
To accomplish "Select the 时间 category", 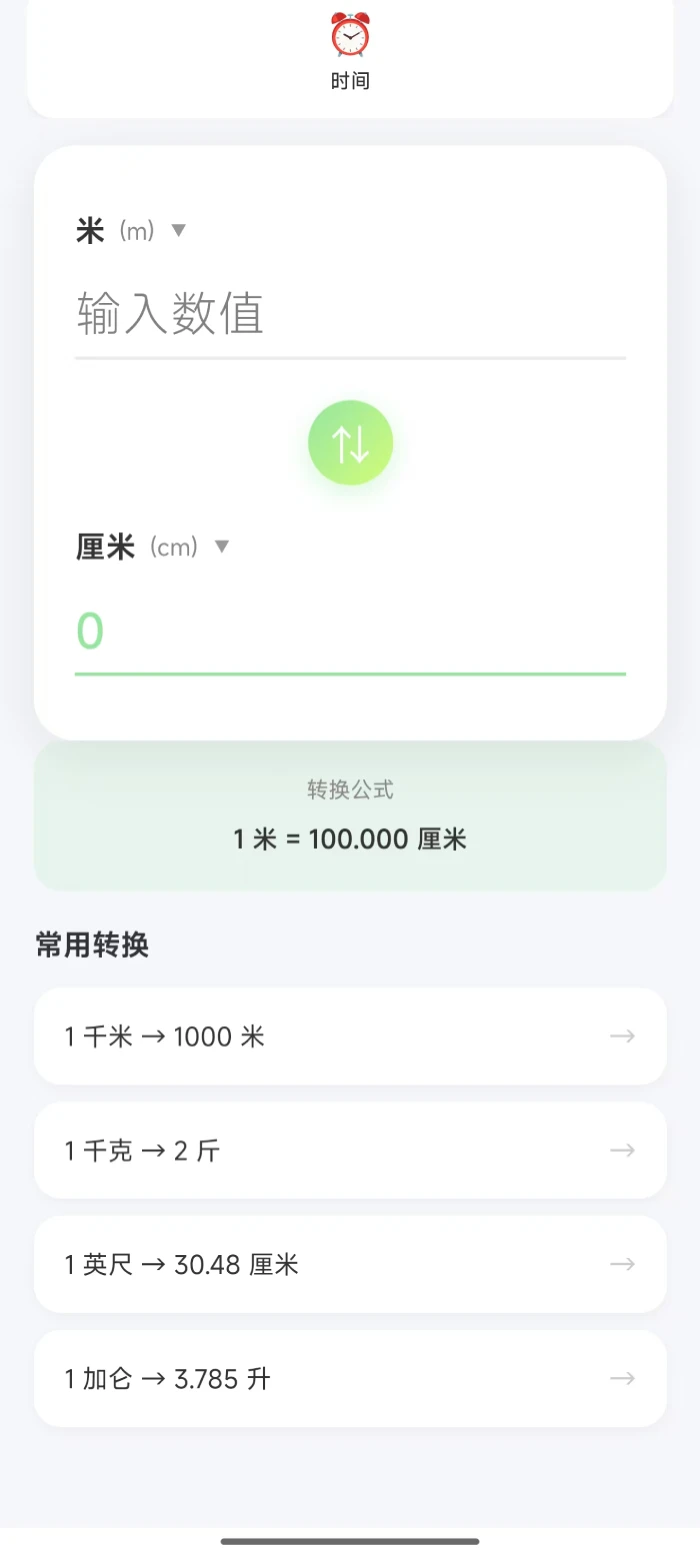I will 350,52.
